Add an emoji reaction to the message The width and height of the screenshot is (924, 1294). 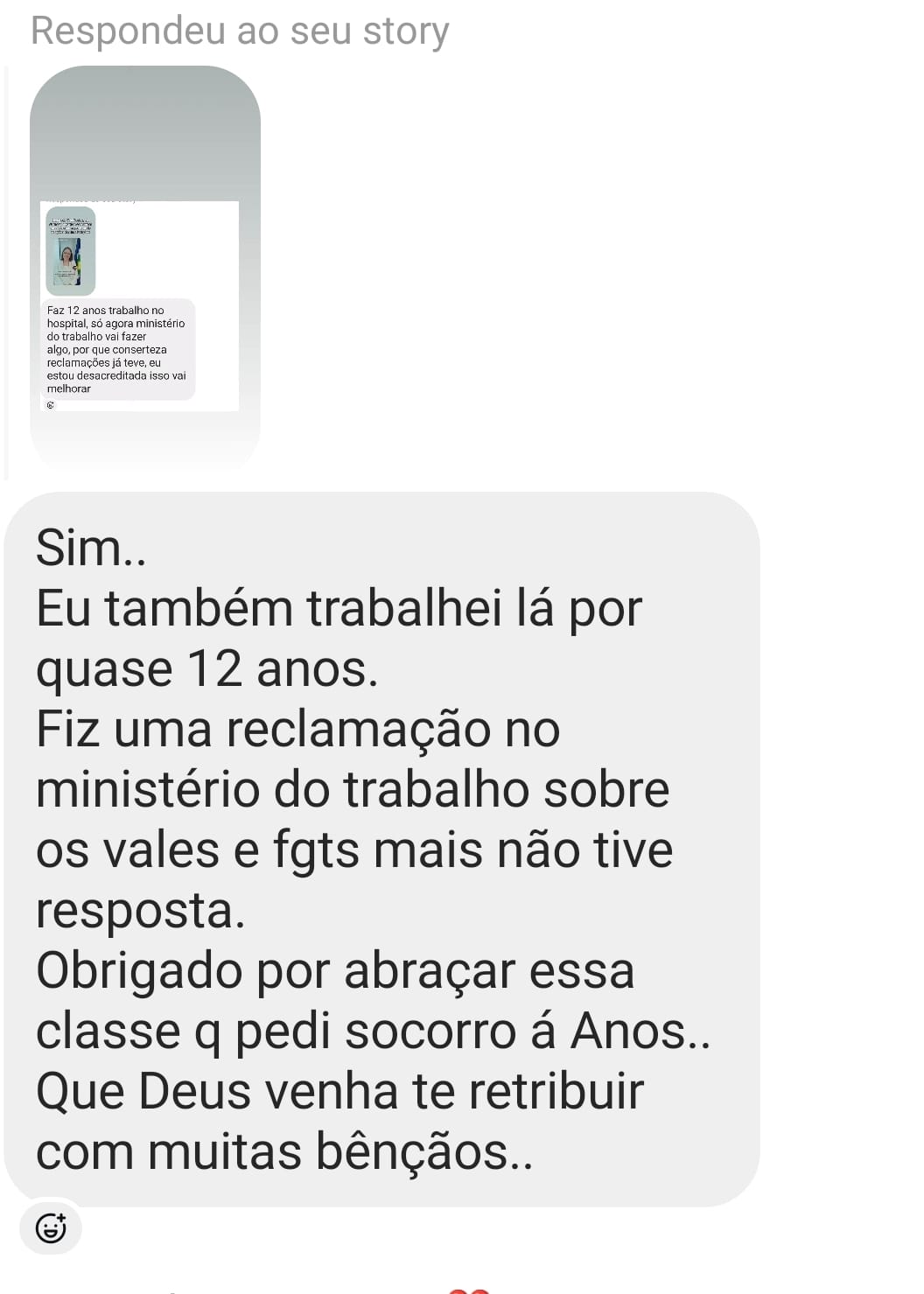(51, 1228)
